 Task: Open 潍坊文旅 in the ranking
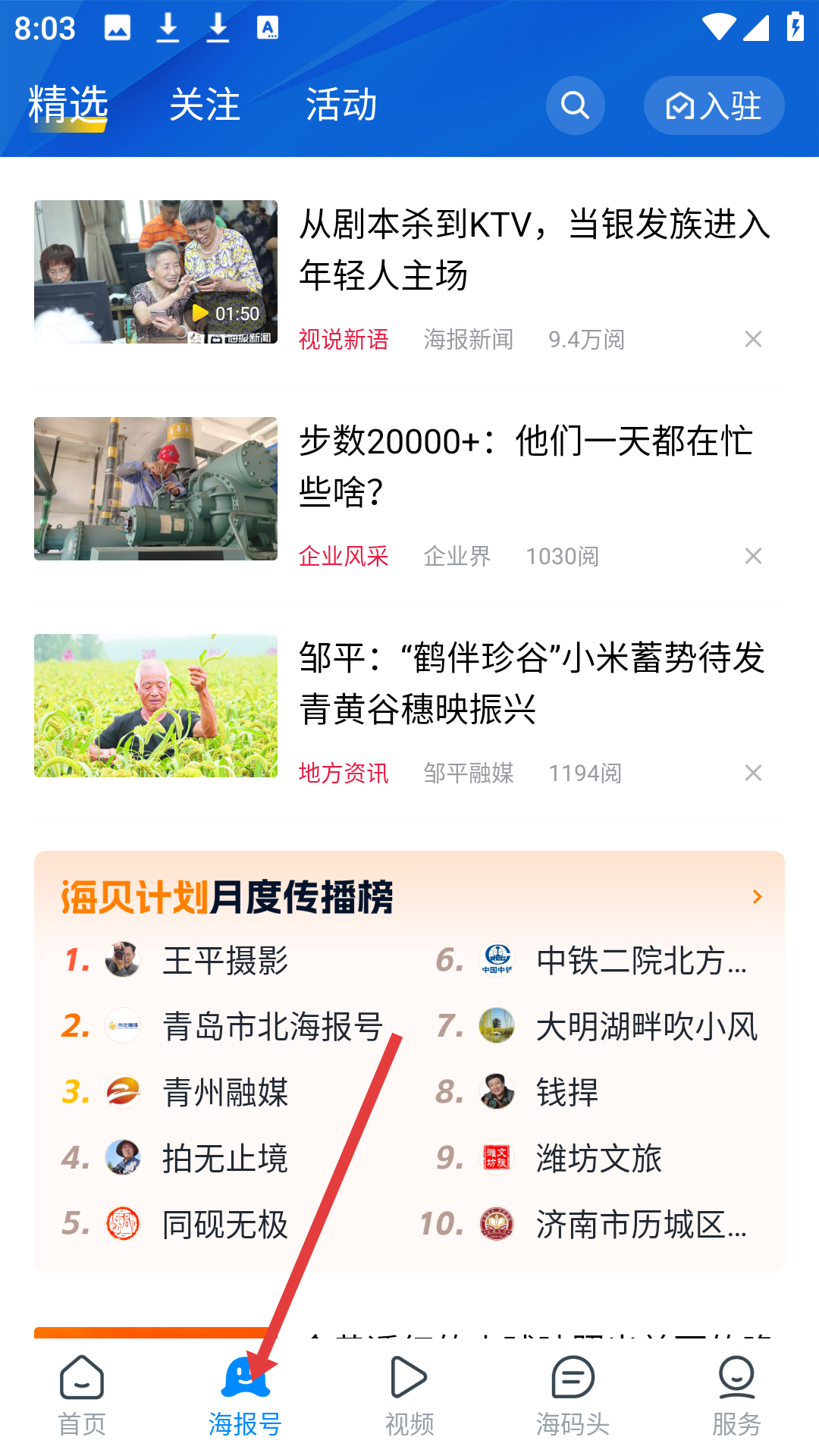pyautogui.click(x=598, y=1159)
